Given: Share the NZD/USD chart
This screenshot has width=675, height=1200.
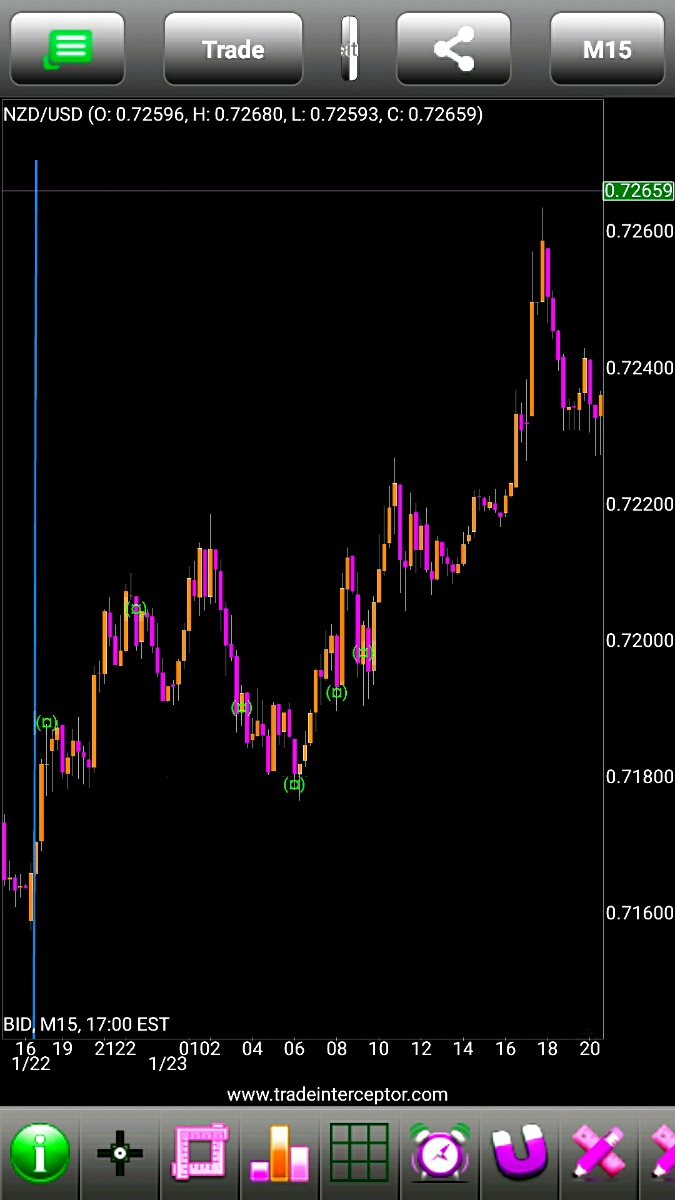Looking at the screenshot, I should (454, 49).
